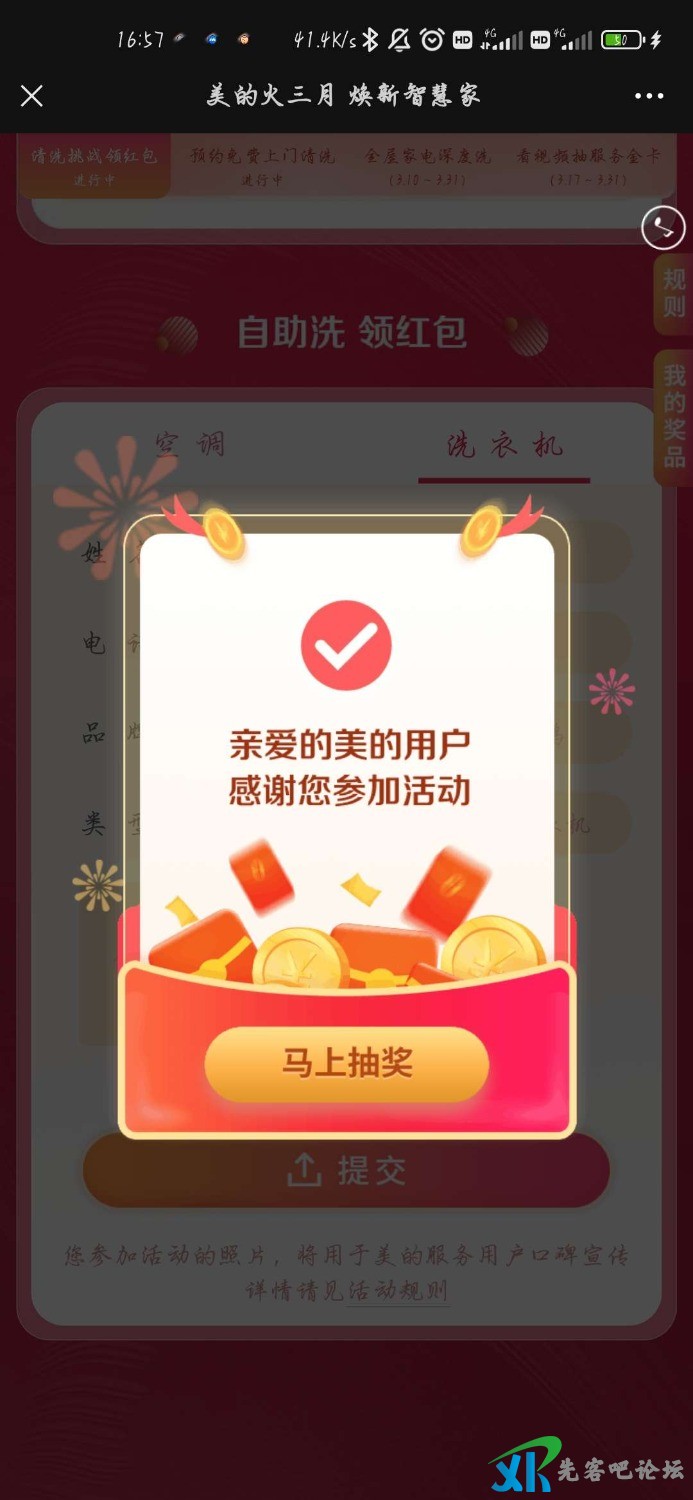Open the three-dot overflow menu
The width and height of the screenshot is (693, 1500).
tap(649, 96)
